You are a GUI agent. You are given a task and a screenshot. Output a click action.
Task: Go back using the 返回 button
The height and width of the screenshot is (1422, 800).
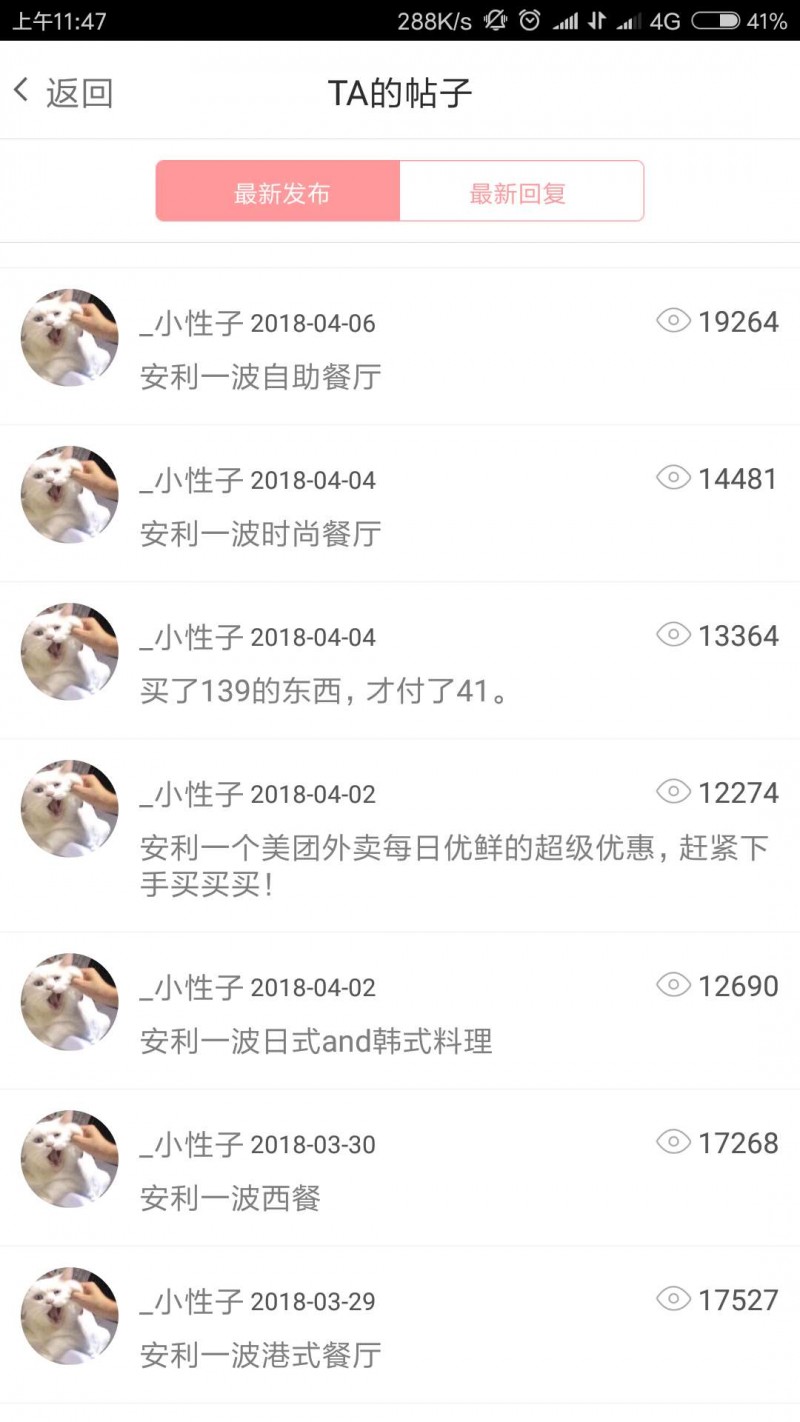(x=64, y=93)
